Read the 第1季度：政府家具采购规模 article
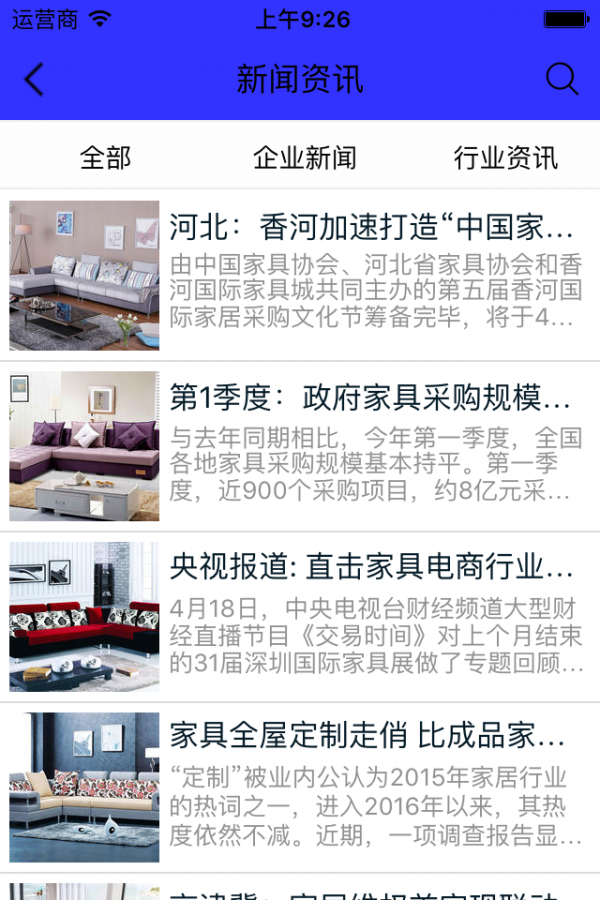The height and width of the screenshot is (900, 600). (x=370, y=399)
